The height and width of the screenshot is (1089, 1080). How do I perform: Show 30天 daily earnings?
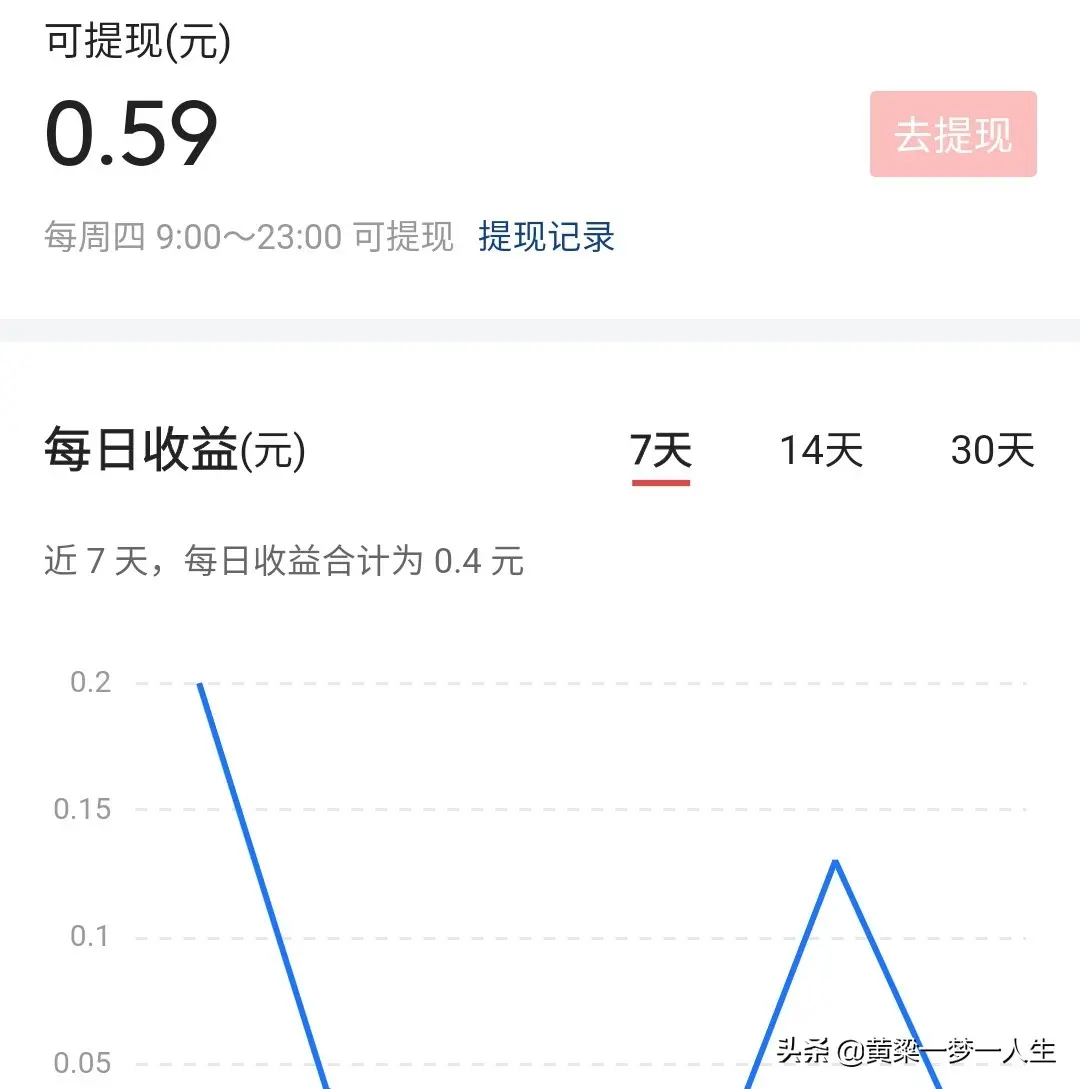[x=992, y=451]
